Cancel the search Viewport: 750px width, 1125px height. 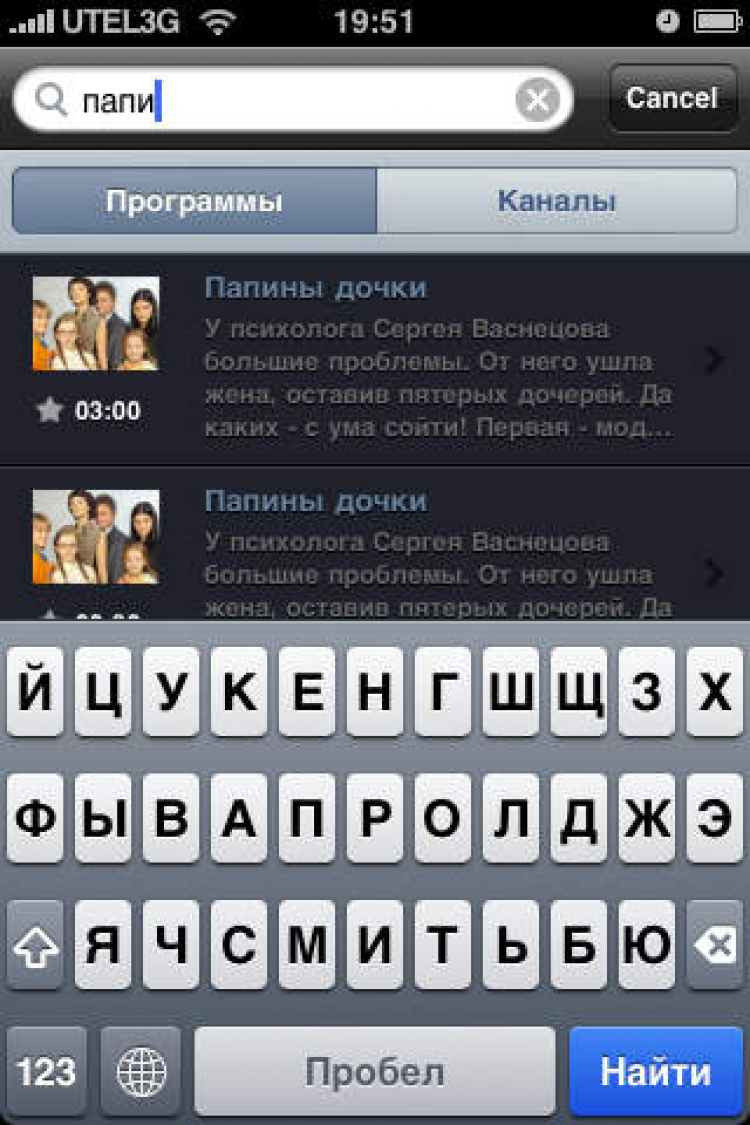[671, 98]
